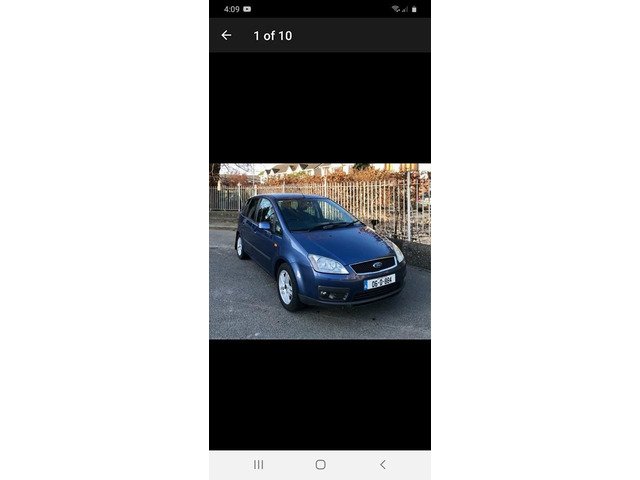Tap the car photo to toggle fullscreen
This screenshot has height=480, width=640.
click(x=320, y=251)
